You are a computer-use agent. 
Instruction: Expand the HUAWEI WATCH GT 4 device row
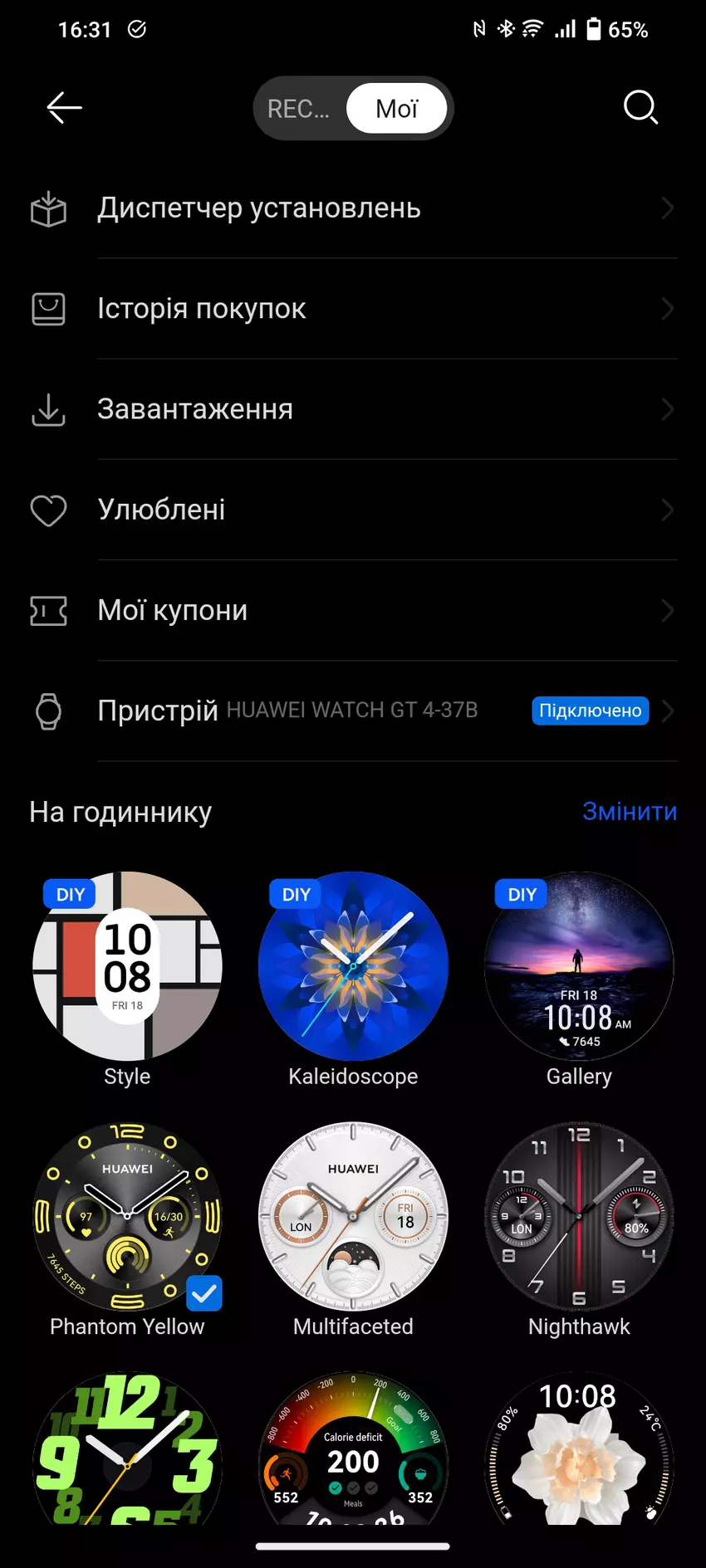pos(669,711)
